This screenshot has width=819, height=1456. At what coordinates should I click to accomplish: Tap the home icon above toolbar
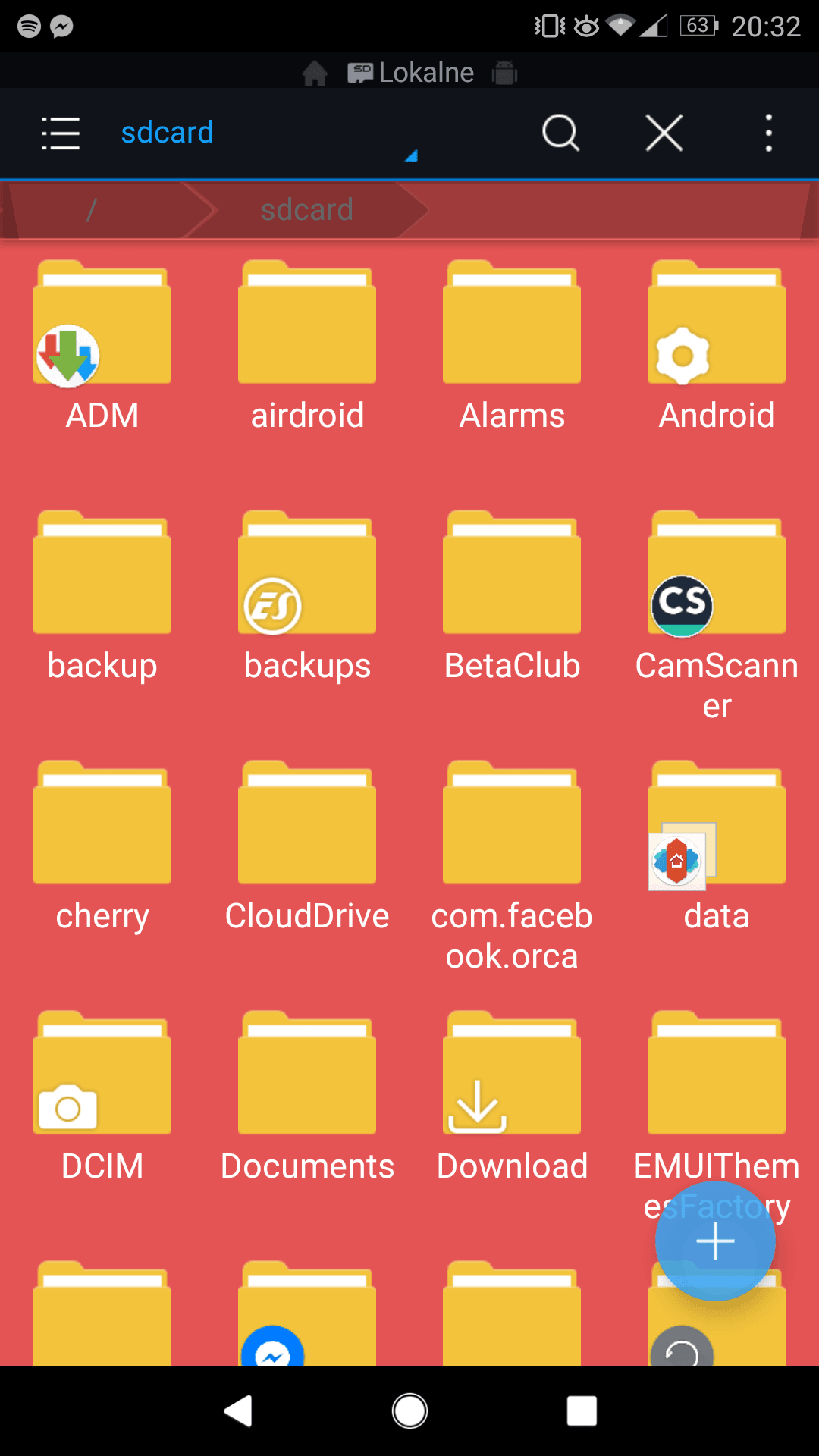pos(315,74)
